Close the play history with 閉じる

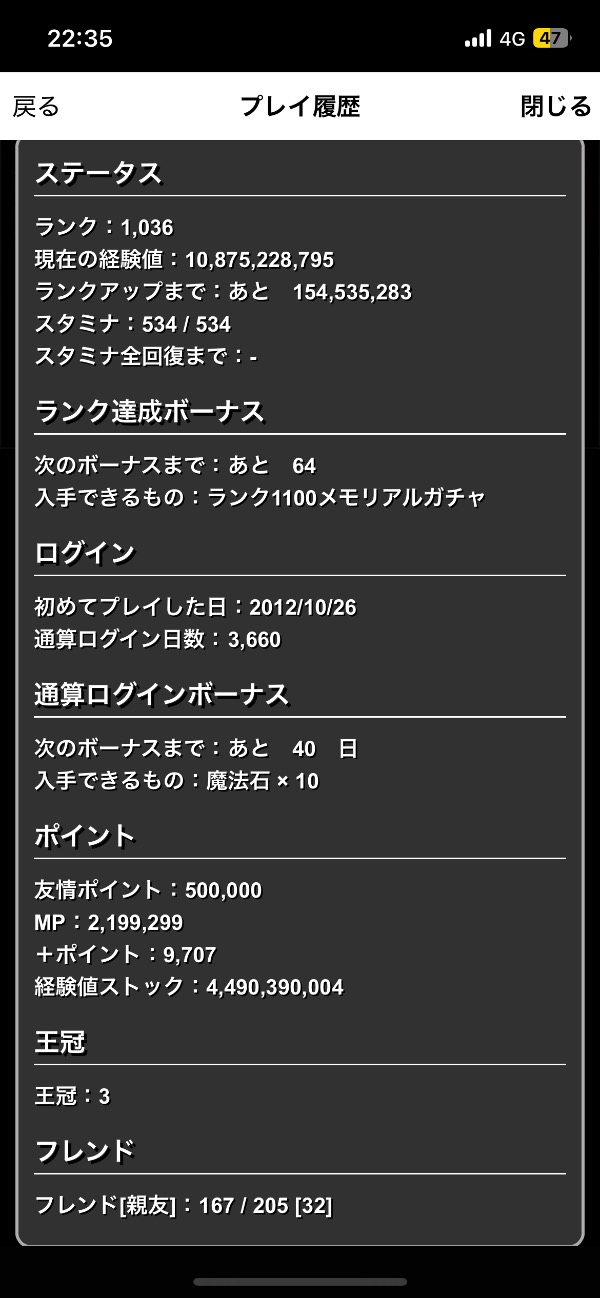pos(556,107)
